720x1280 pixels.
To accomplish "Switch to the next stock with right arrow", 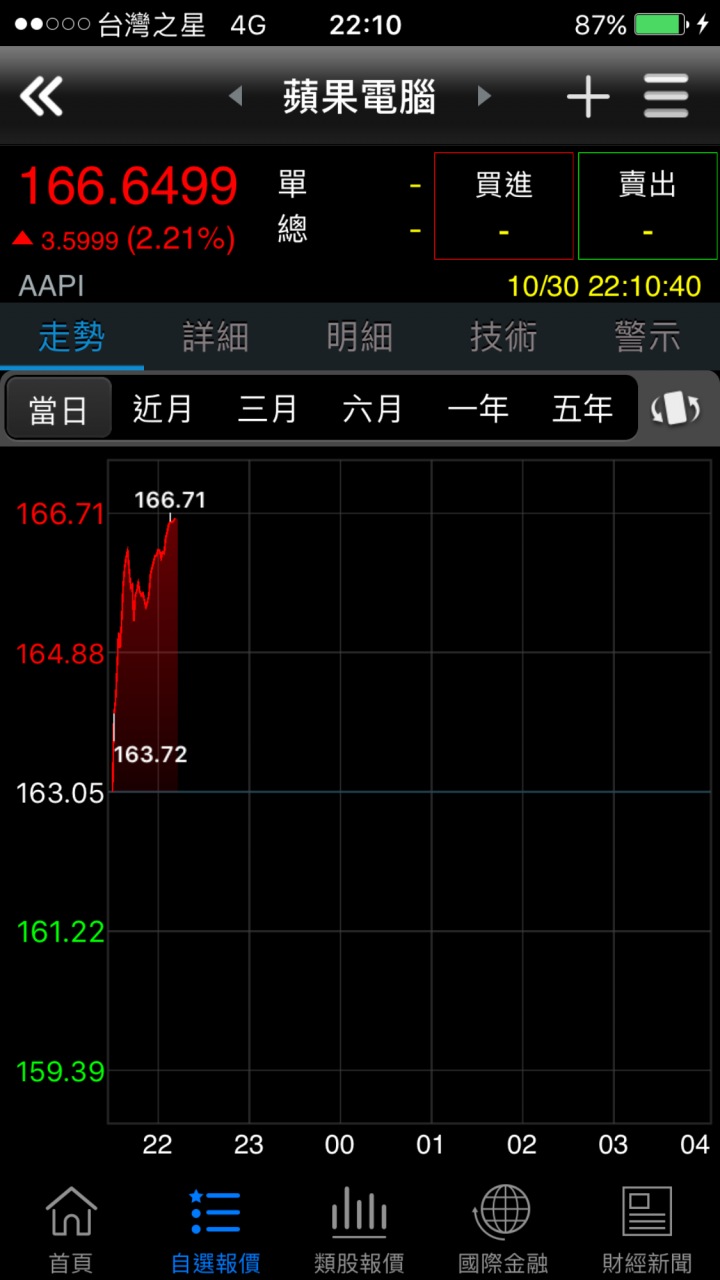I will point(485,97).
